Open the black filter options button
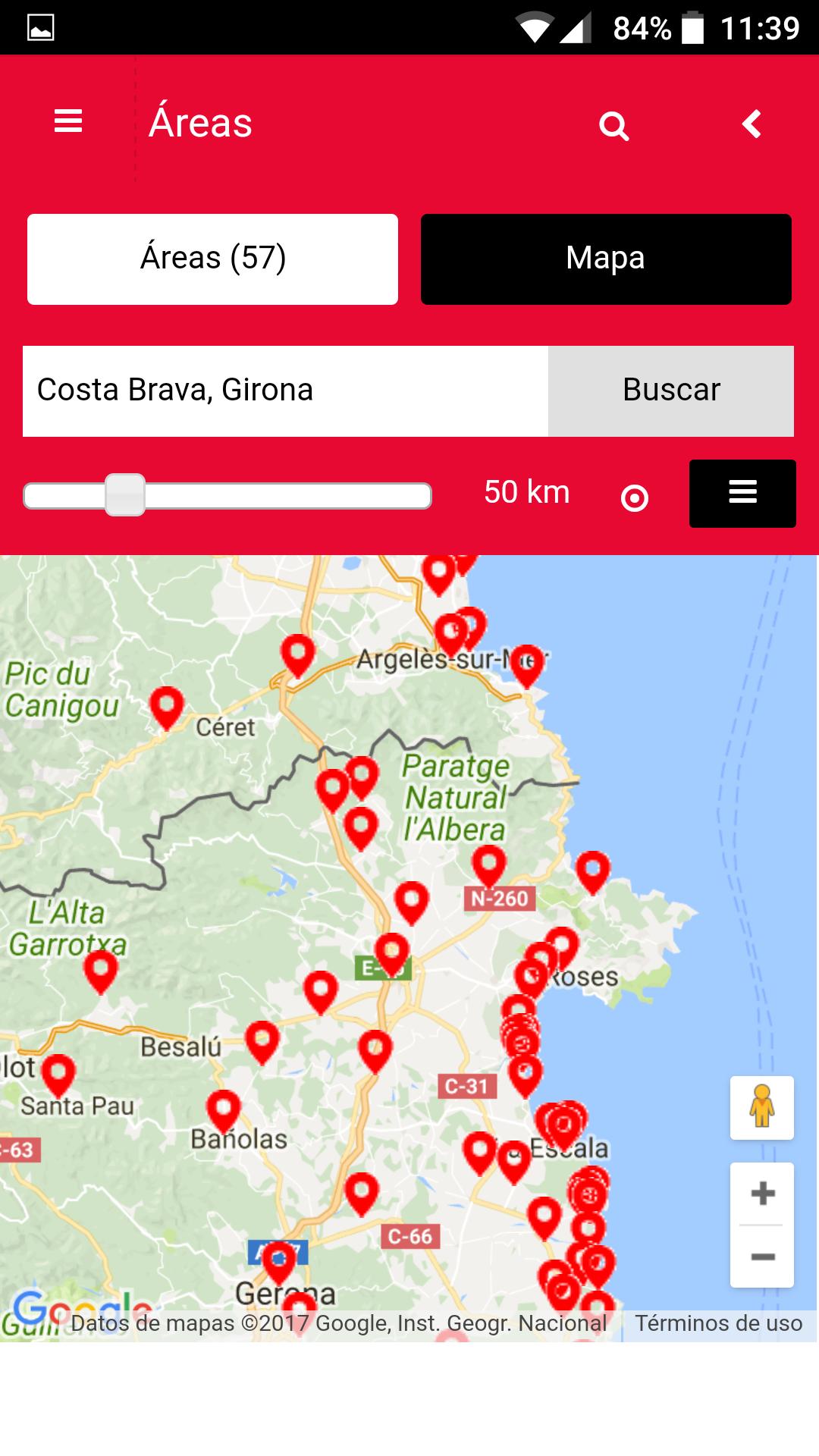The width and height of the screenshot is (819, 1456). [x=742, y=493]
